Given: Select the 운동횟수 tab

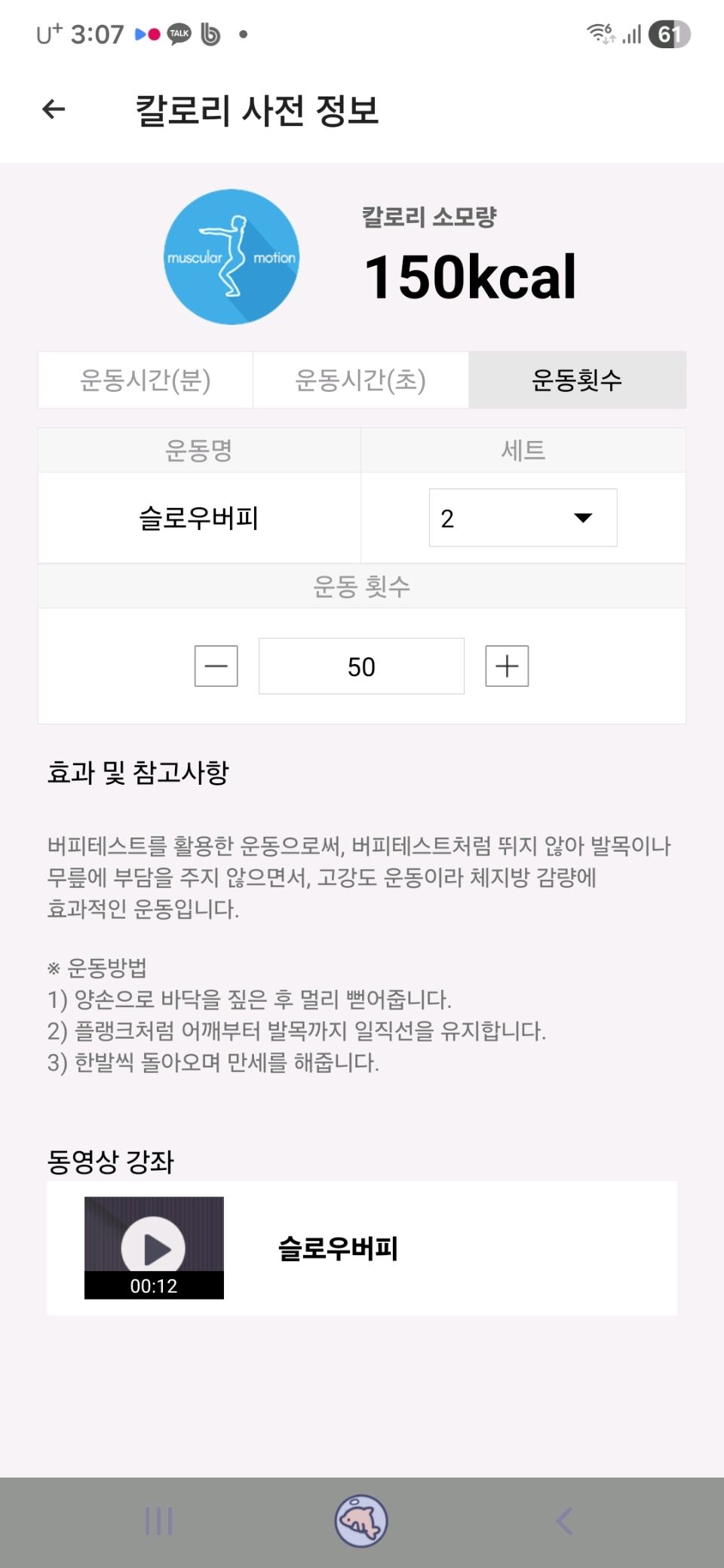Looking at the screenshot, I should pyautogui.click(x=577, y=380).
